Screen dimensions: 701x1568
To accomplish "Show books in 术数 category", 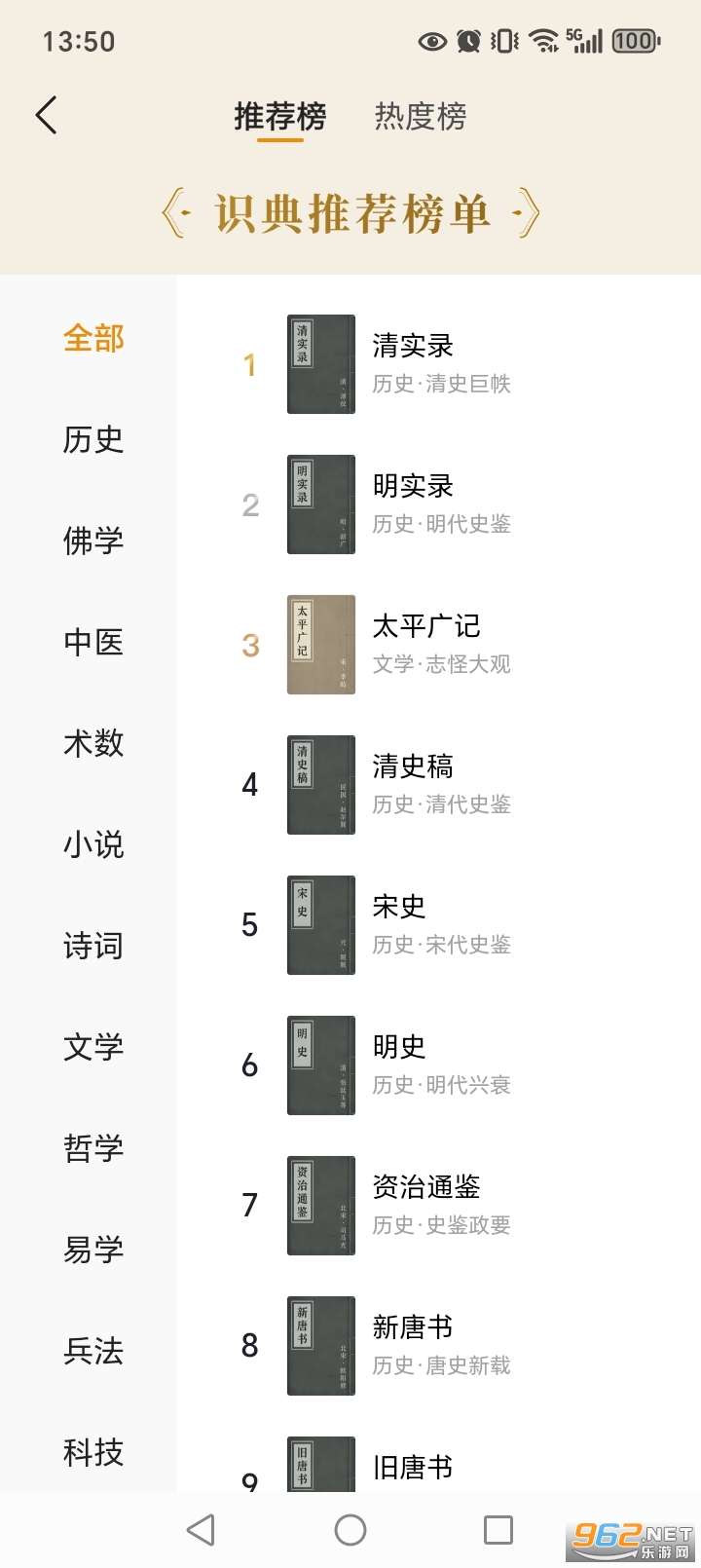I will pyautogui.click(x=93, y=743).
